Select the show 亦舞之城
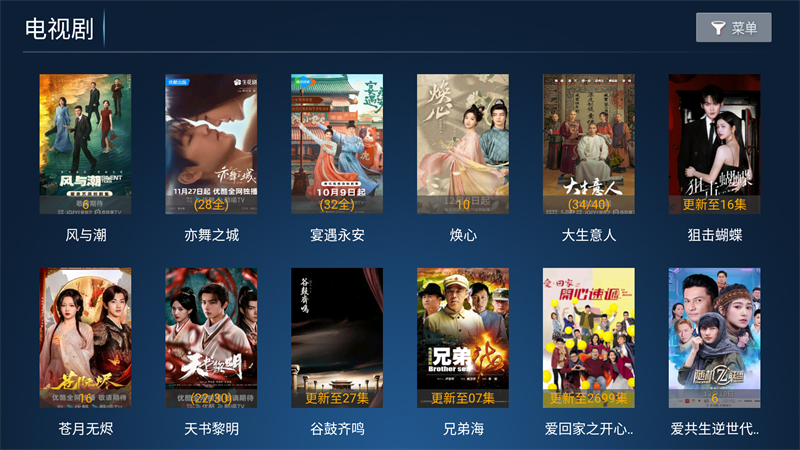The height and width of the screenshot is (450, 800). coord(211,145)
